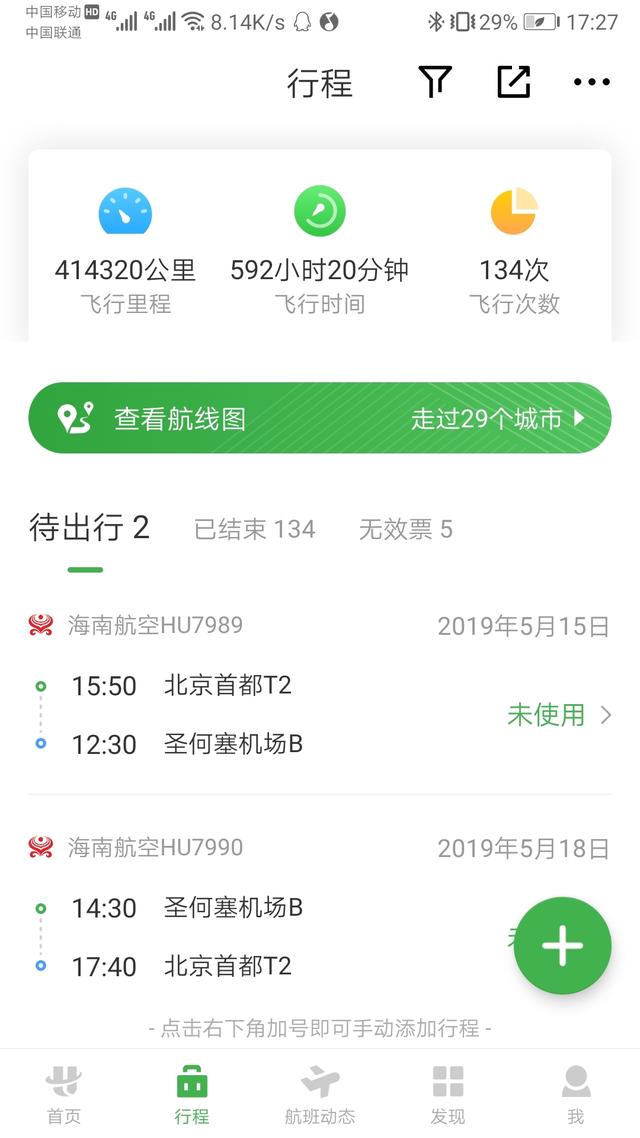Switch to the 已结束 134 tab
The image size is (640, 1138).
click(x=254, y=529)
